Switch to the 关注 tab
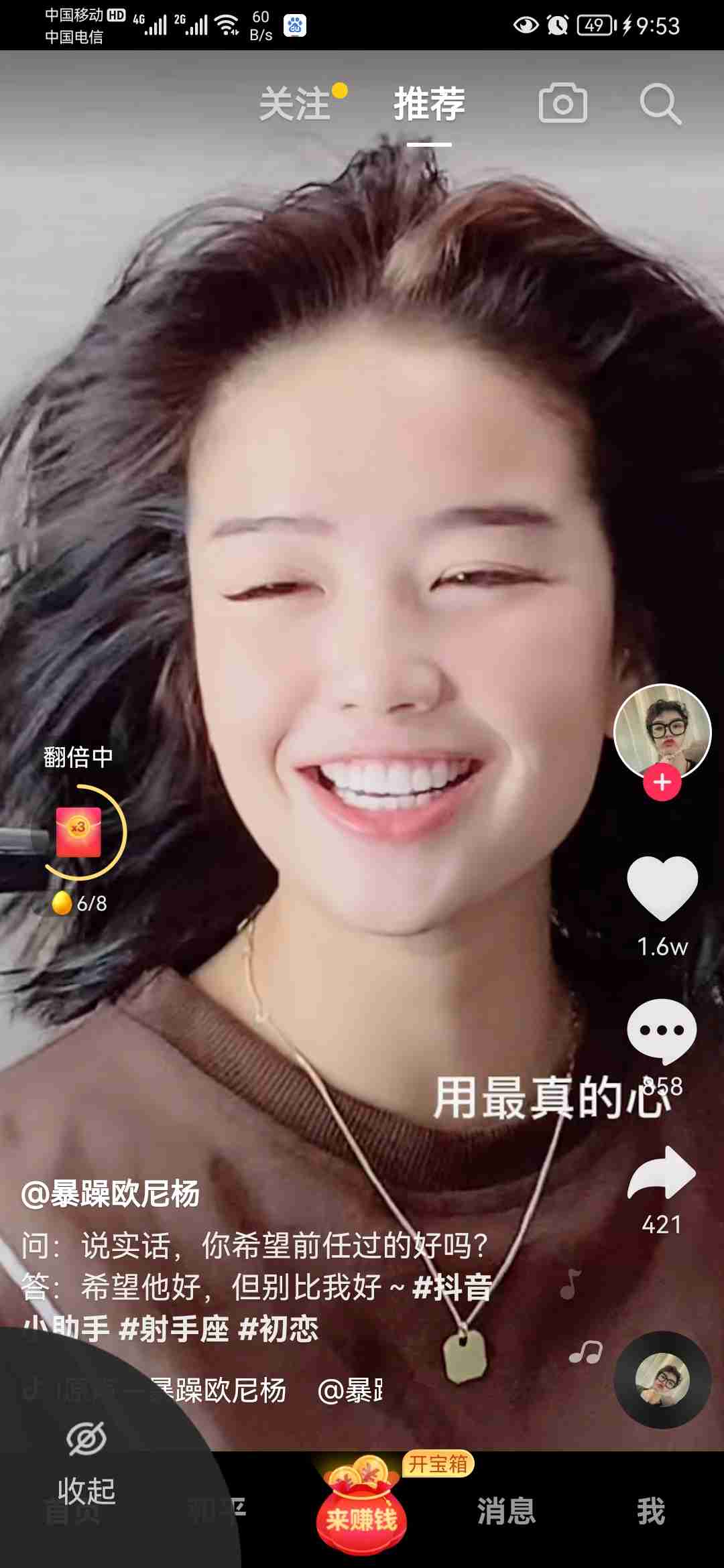The image size is (724, 1568). click(x=295, y=105)
